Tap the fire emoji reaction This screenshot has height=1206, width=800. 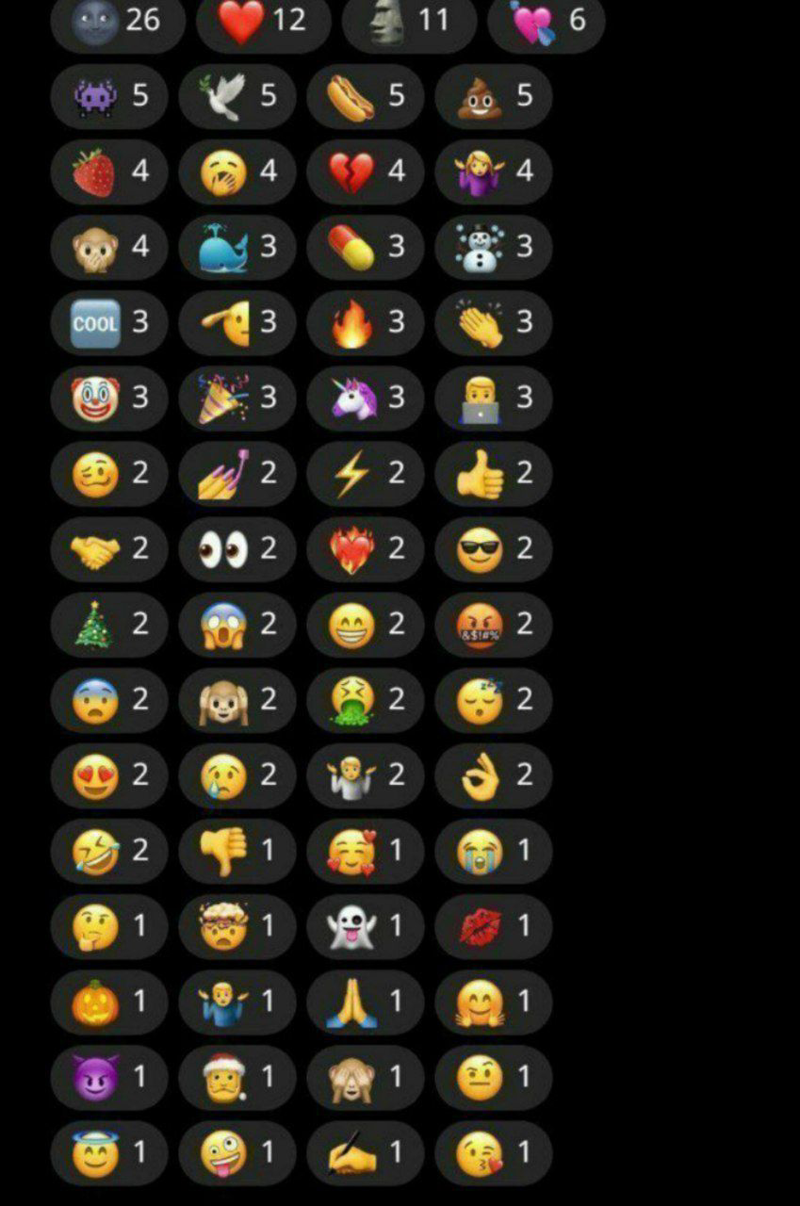pyautogui.click(x=365, y=322)
